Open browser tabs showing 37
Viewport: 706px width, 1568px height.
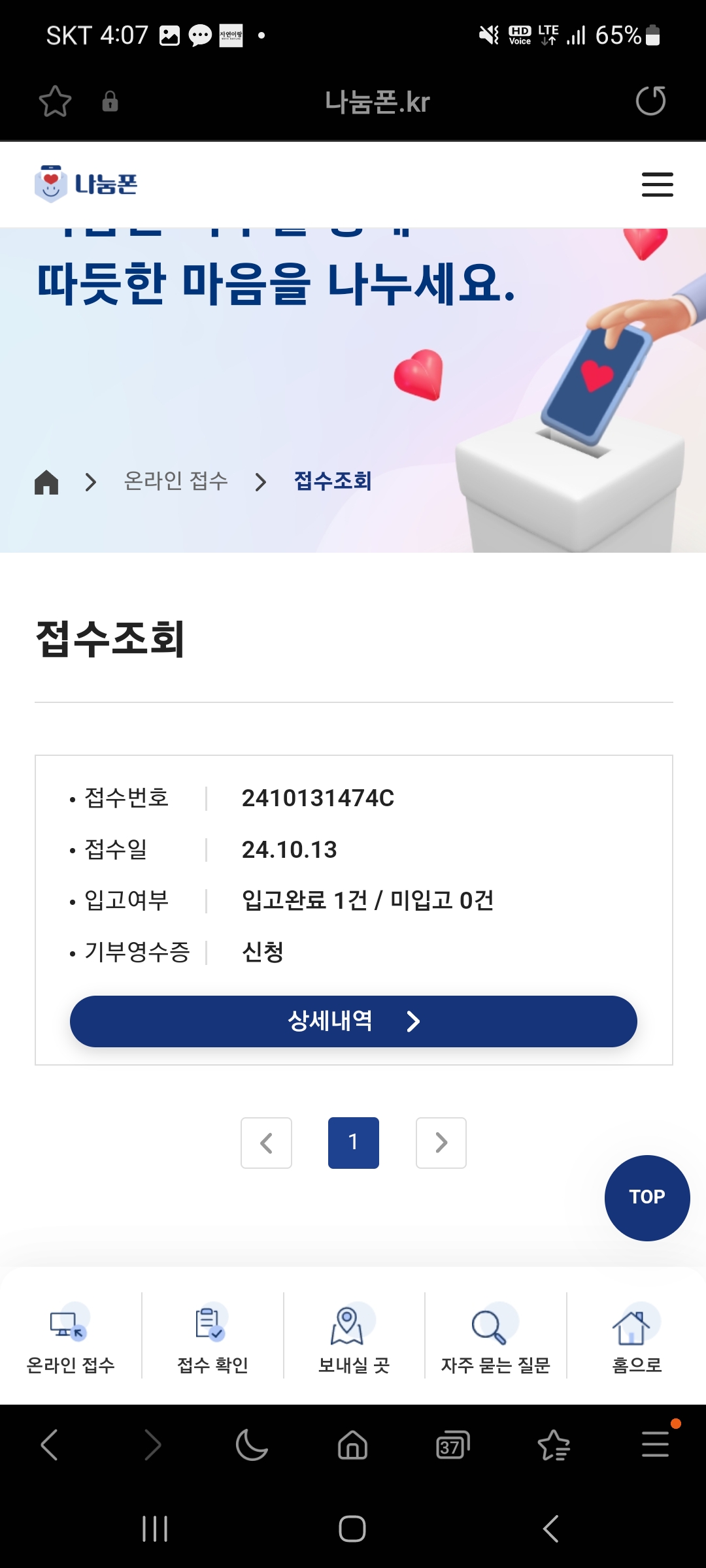point(452,1445)
